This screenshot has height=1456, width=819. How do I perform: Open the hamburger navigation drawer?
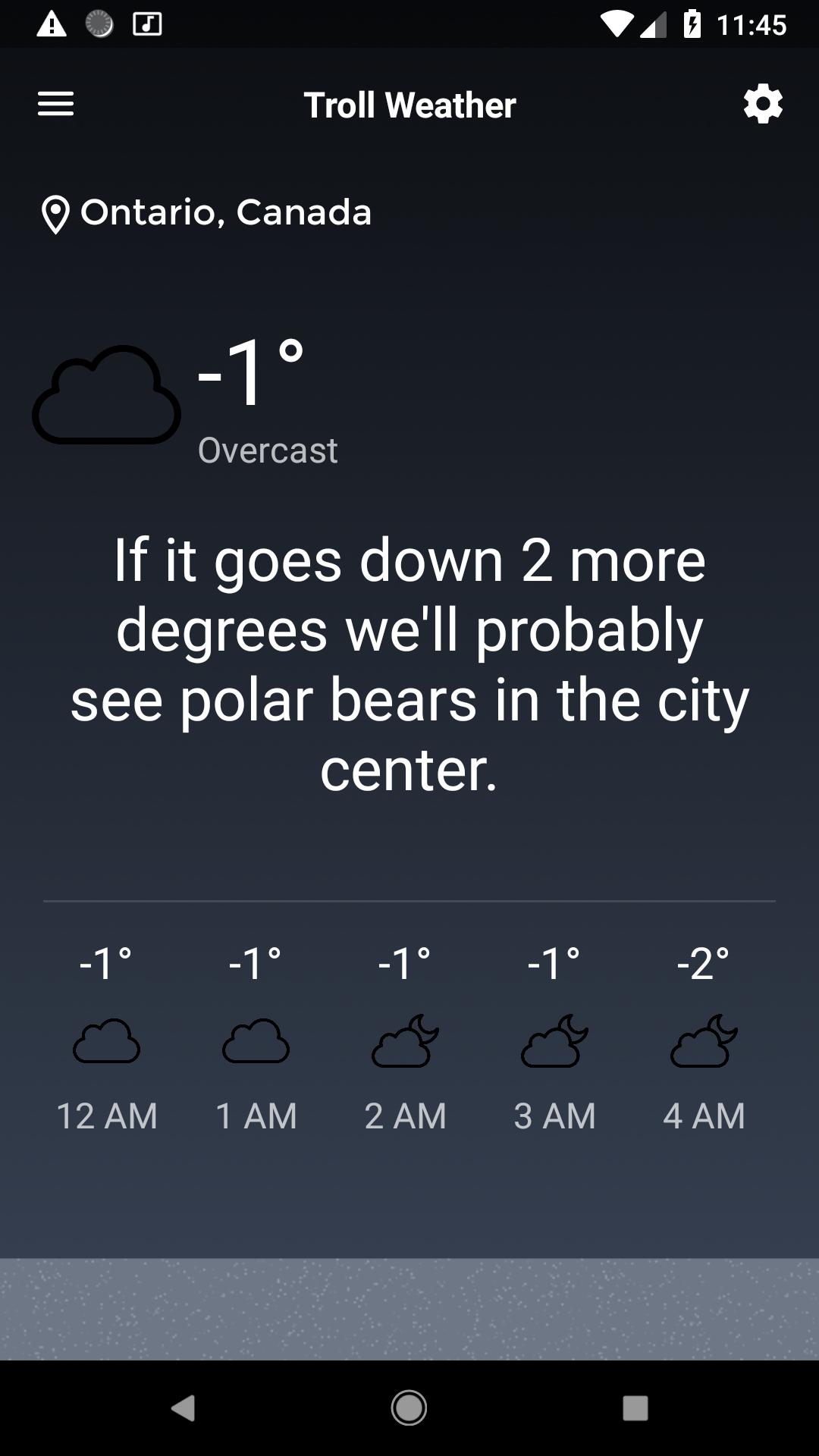[x=55, y=104]
